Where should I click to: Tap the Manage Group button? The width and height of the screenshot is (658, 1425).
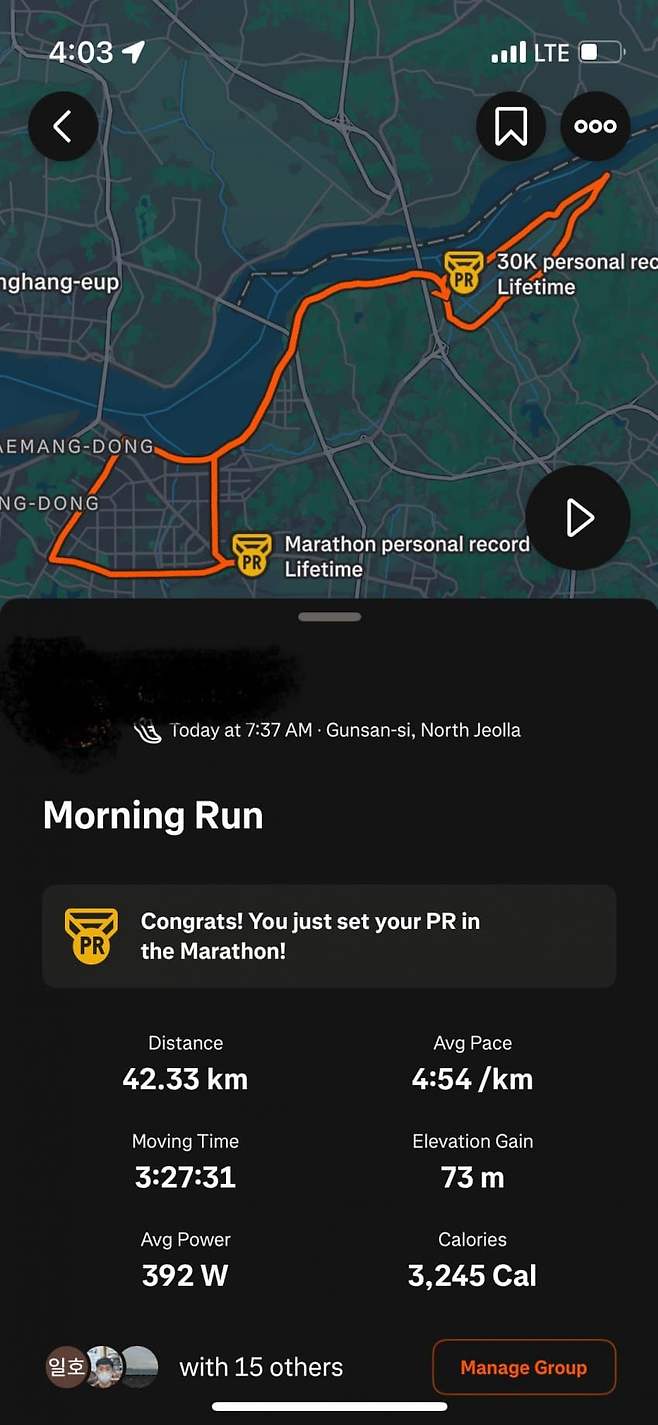(x=523, y=1367)
